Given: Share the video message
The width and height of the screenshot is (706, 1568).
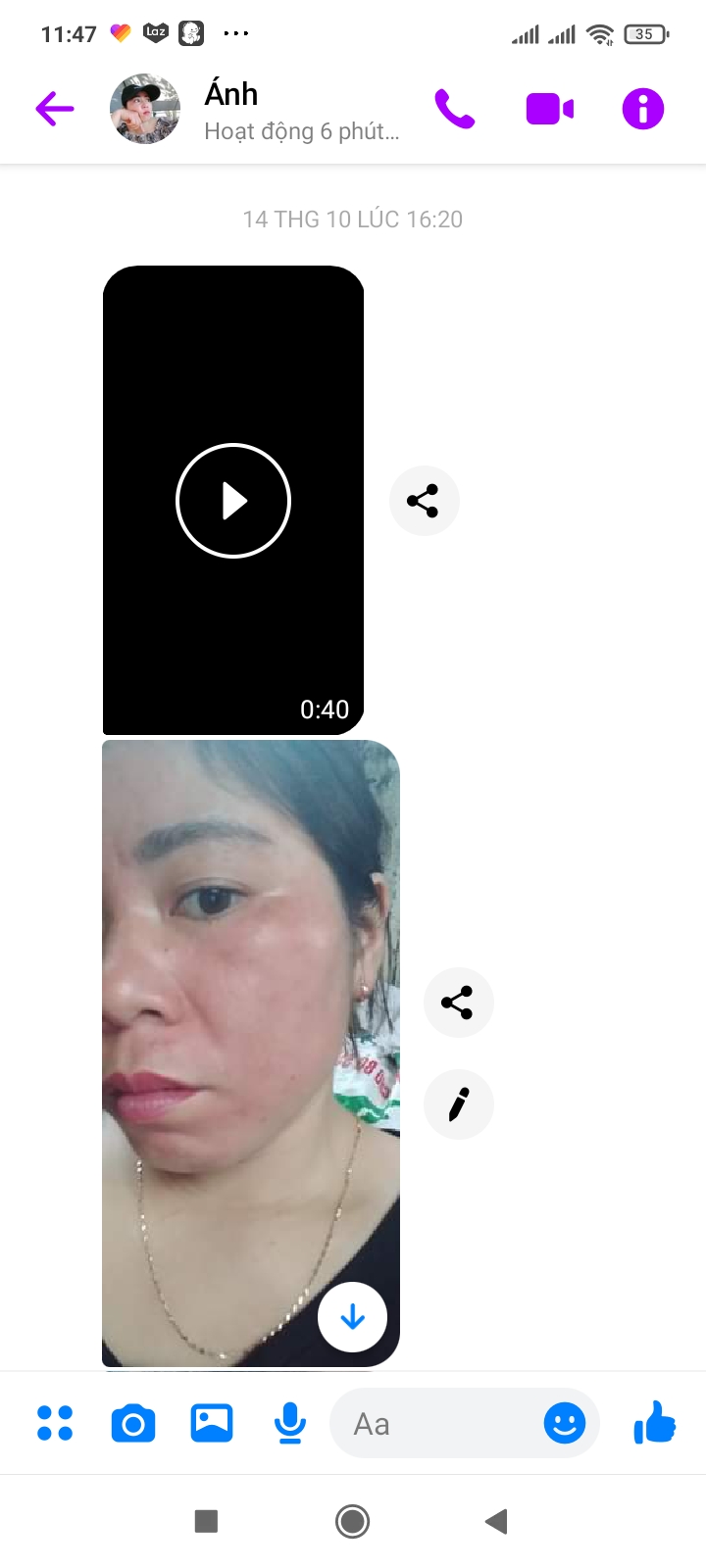Looking at the screenshot, I should pos(424,501).
